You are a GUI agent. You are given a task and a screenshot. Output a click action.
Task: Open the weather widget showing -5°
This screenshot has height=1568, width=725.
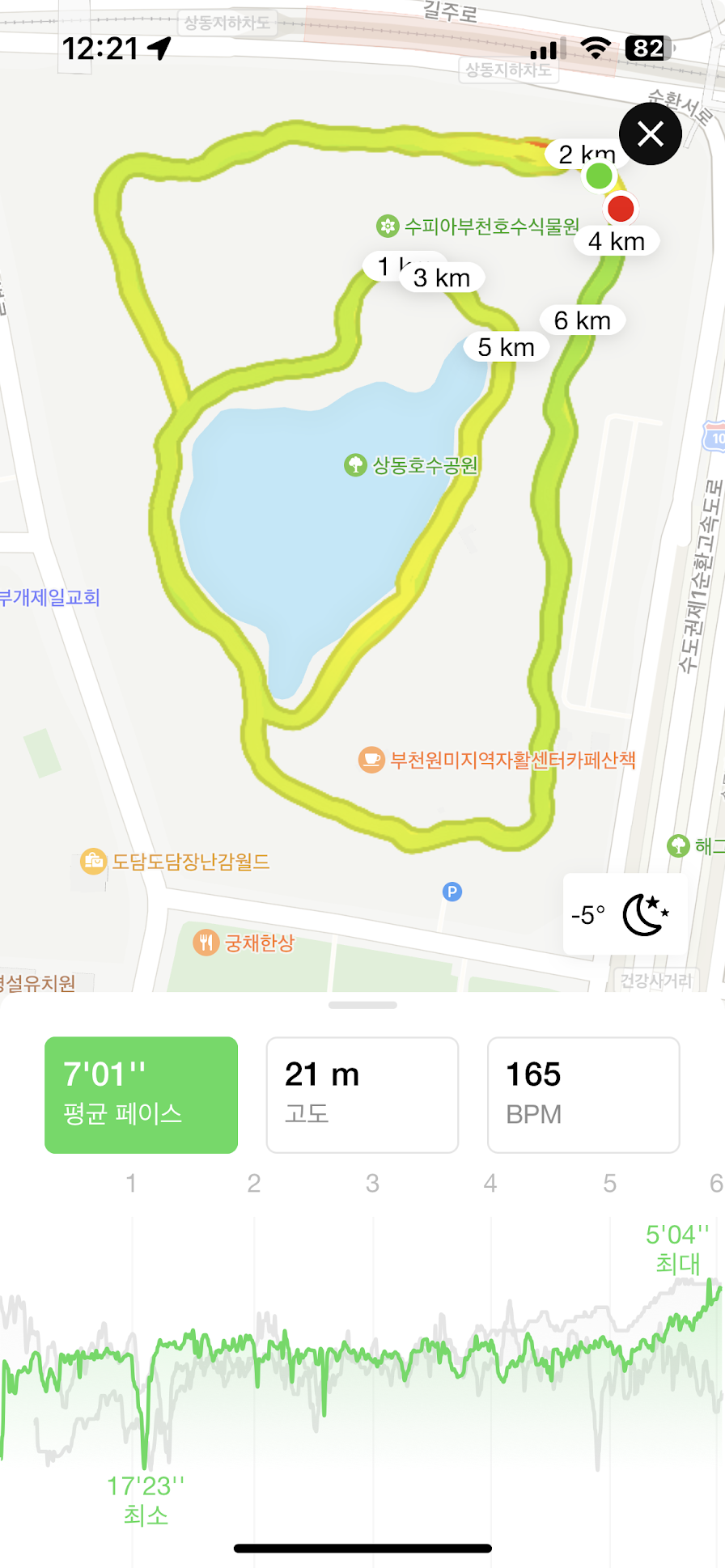pyautogui.click(x=625, y=914)
